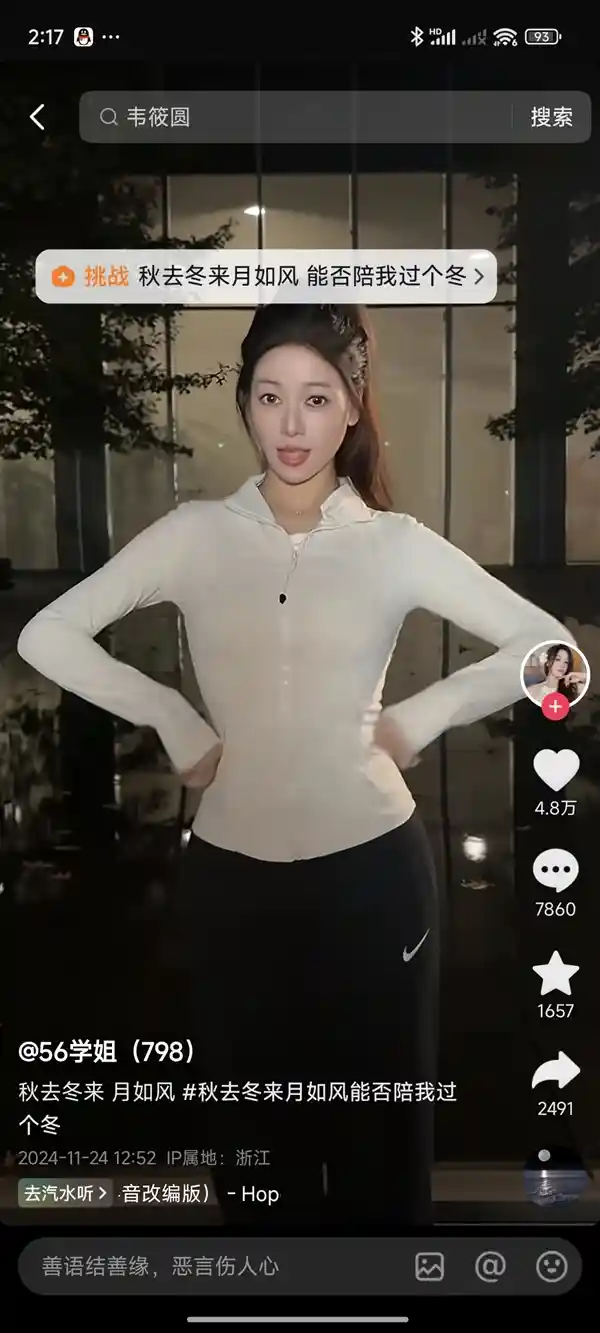The width and height of the screenshot is (600, 1333).
Task: Attach an image to the comment
Action: tap(429, 1267)
